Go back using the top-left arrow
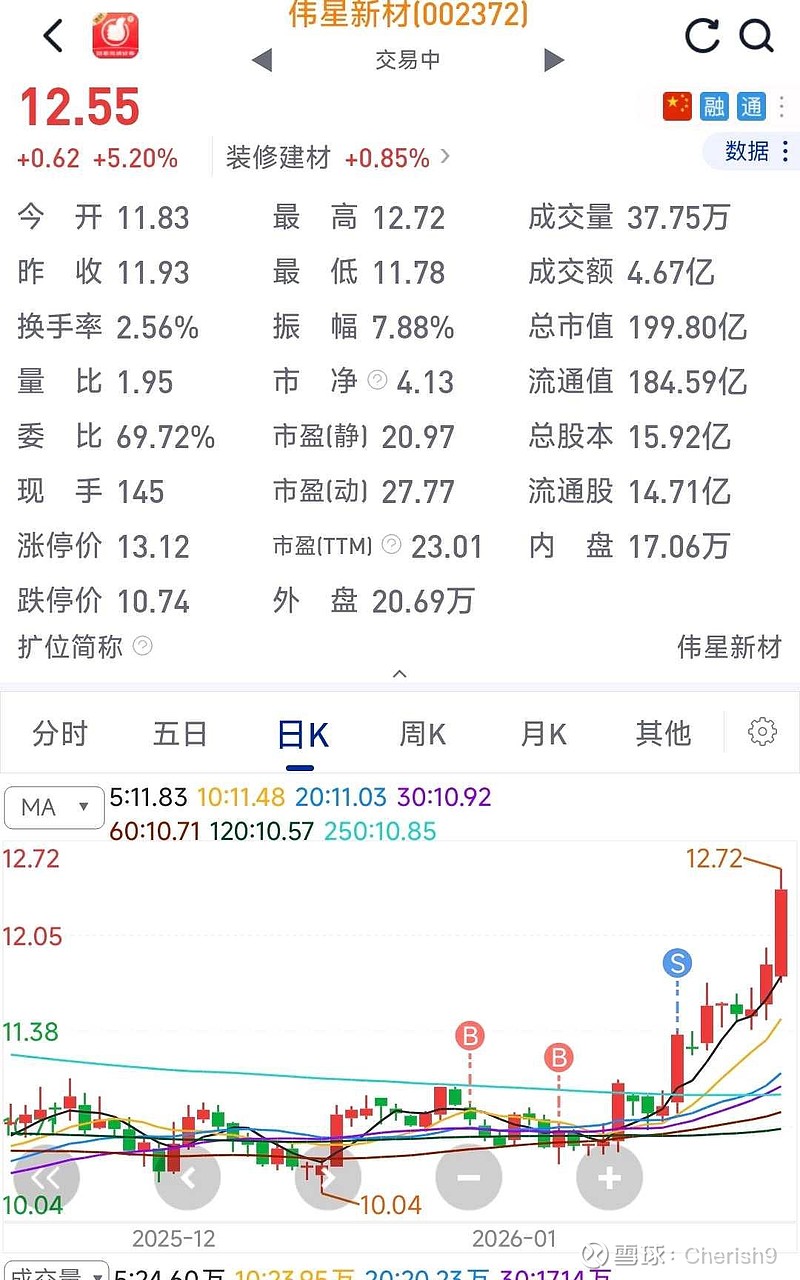 point(54,36)
